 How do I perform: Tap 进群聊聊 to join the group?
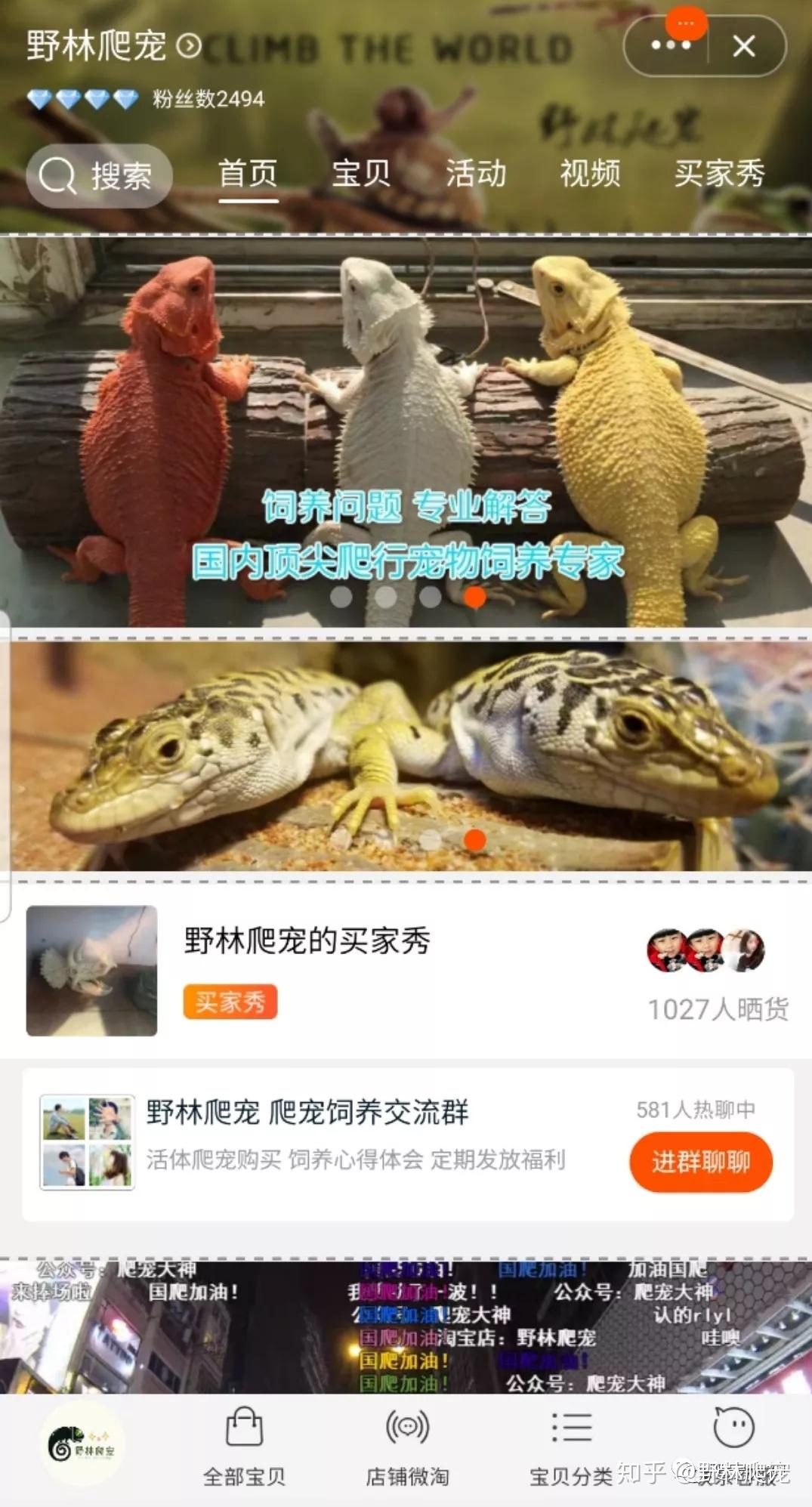700,1162
